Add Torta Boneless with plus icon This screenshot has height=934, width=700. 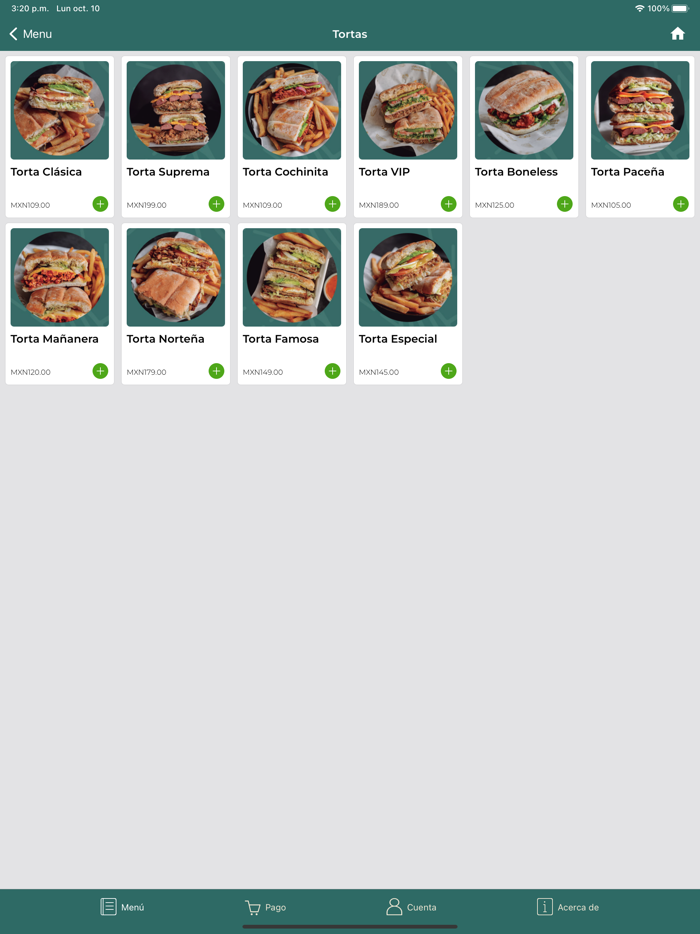564,204
